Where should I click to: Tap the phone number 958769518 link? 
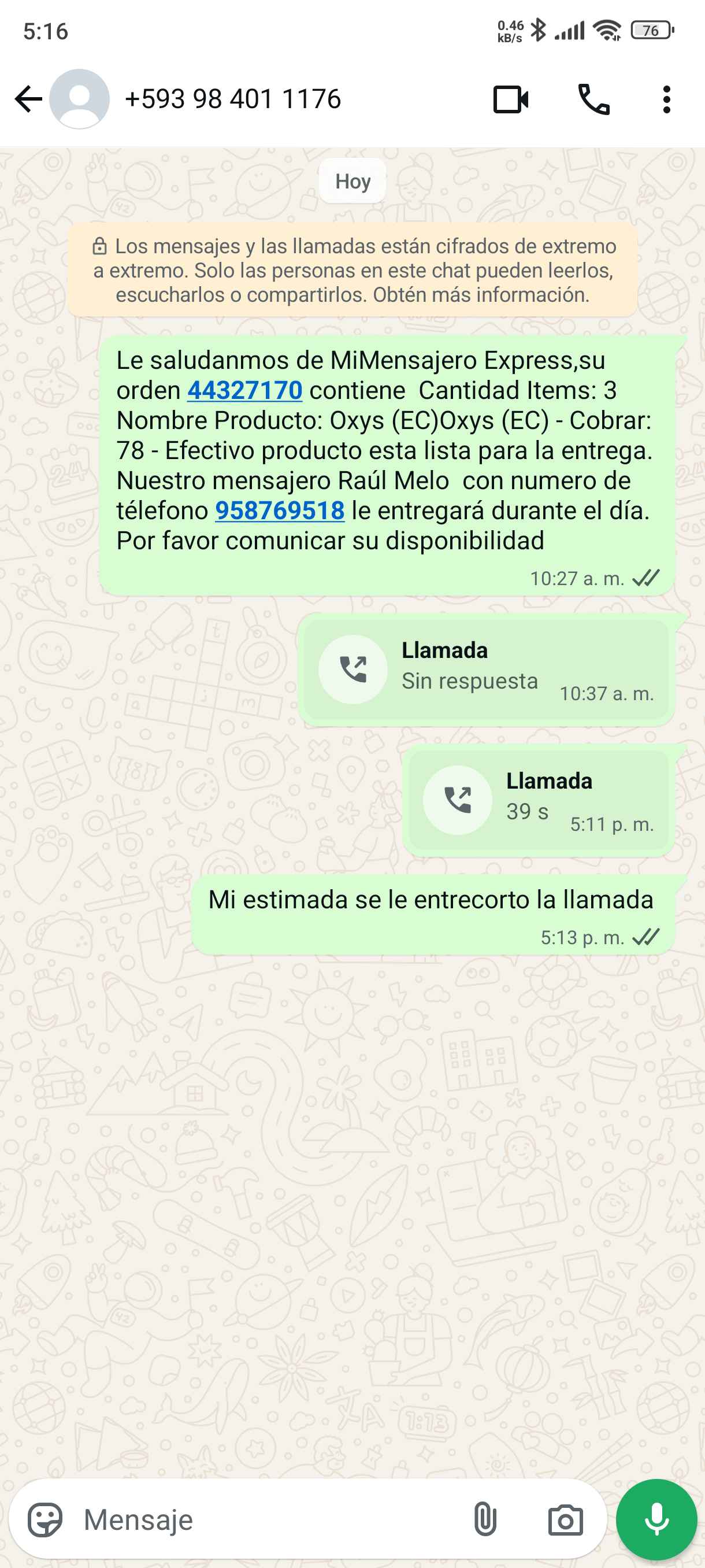click(x=280, y=511)
